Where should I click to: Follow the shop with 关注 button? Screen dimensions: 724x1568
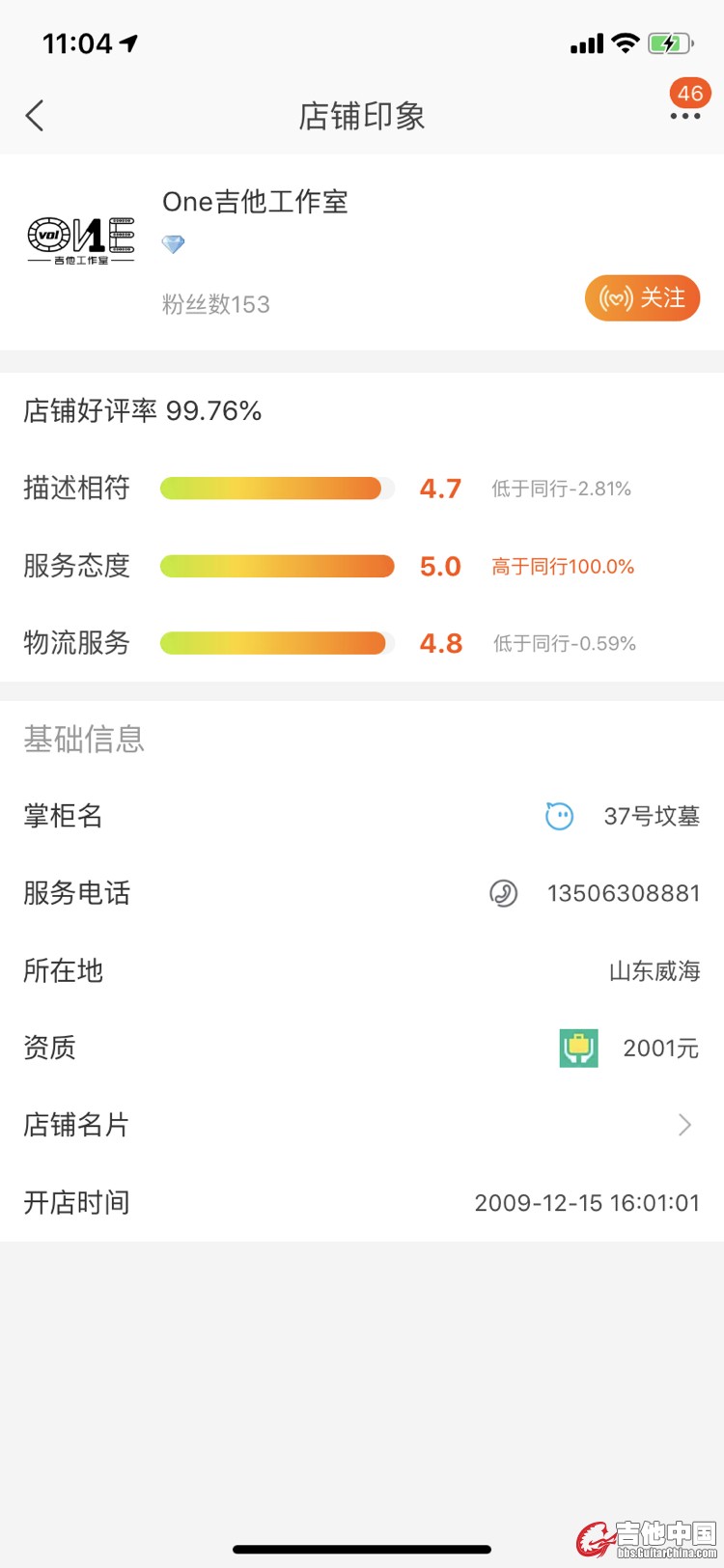pos(642,298)
